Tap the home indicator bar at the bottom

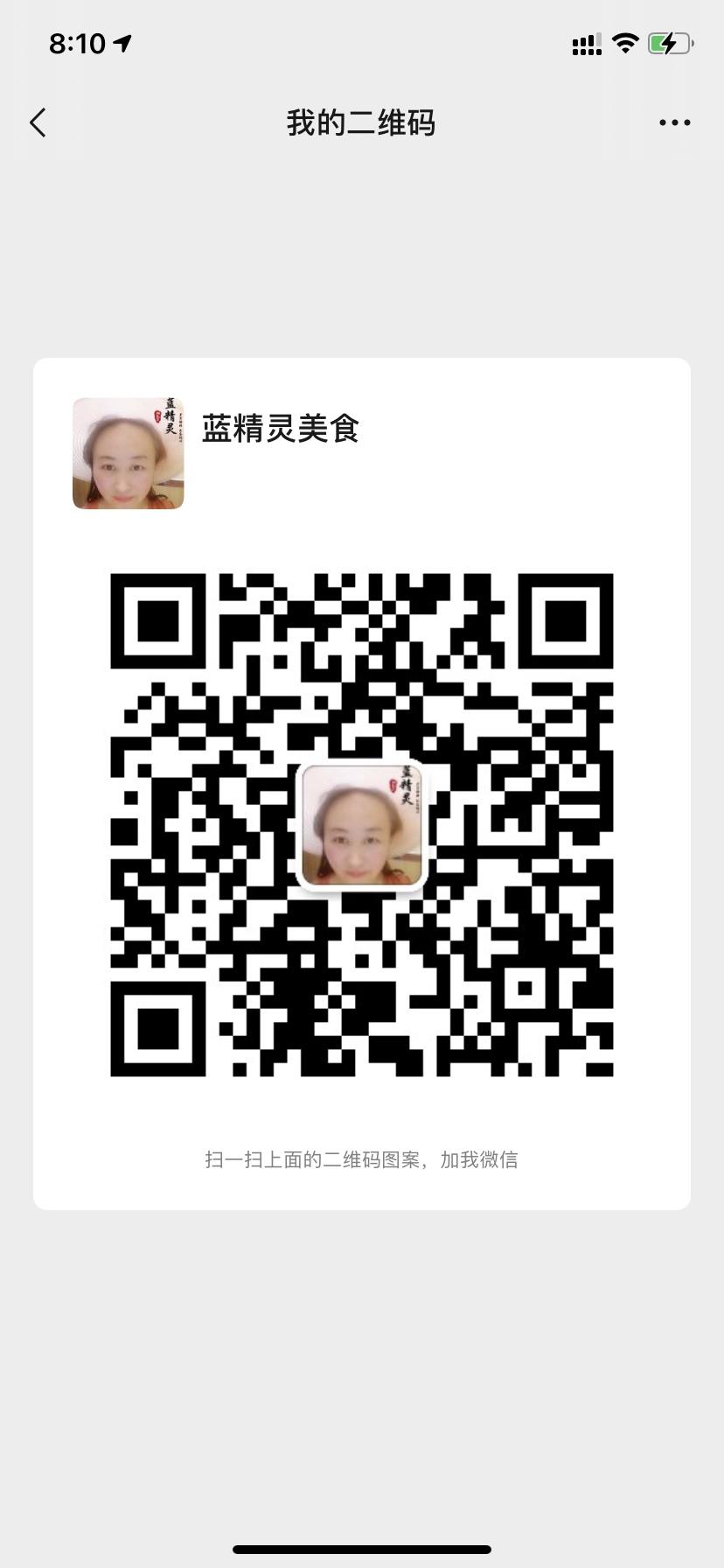click(x=361, y=1547)
